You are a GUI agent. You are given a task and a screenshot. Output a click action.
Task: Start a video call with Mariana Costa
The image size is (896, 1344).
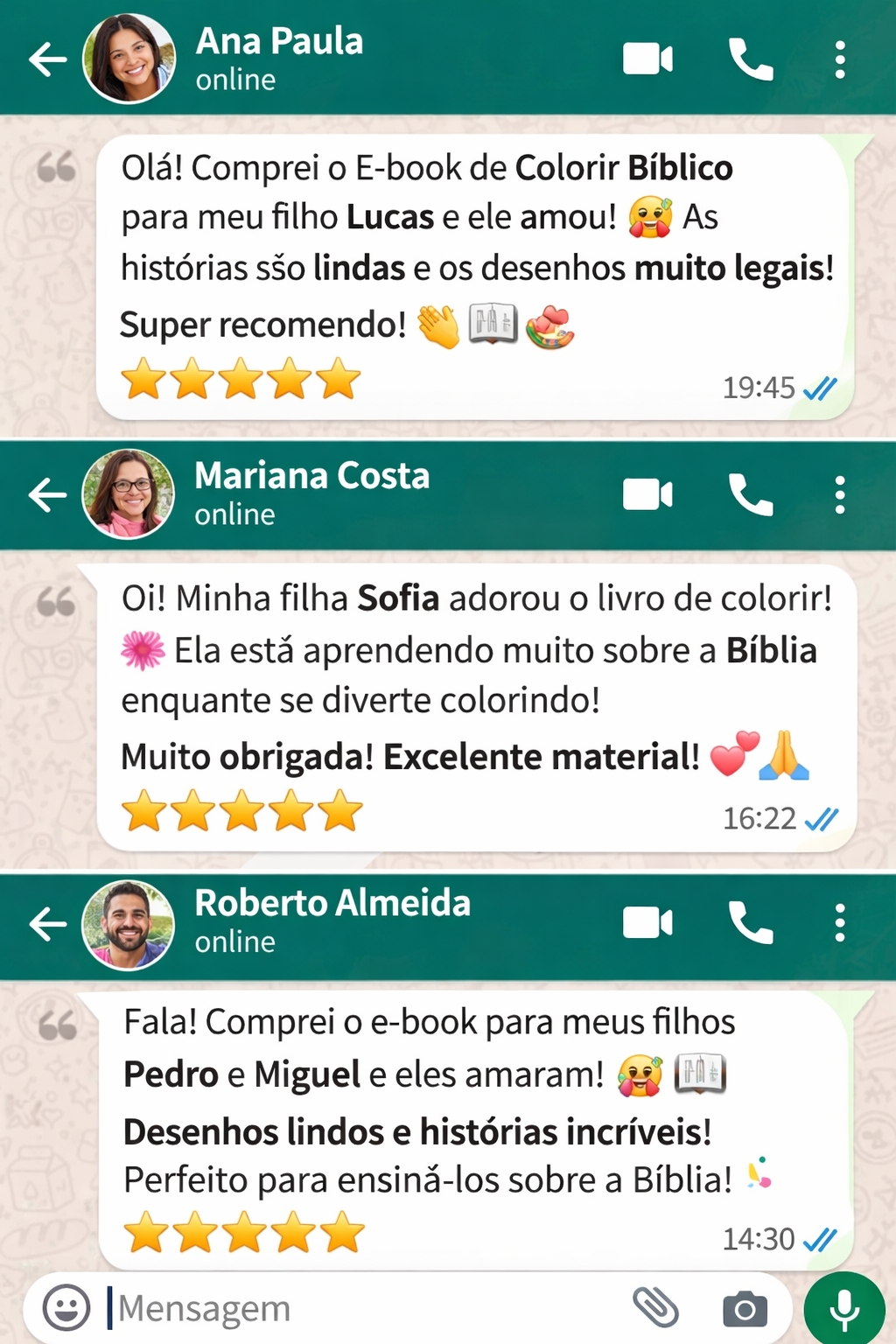click(647, 493)
